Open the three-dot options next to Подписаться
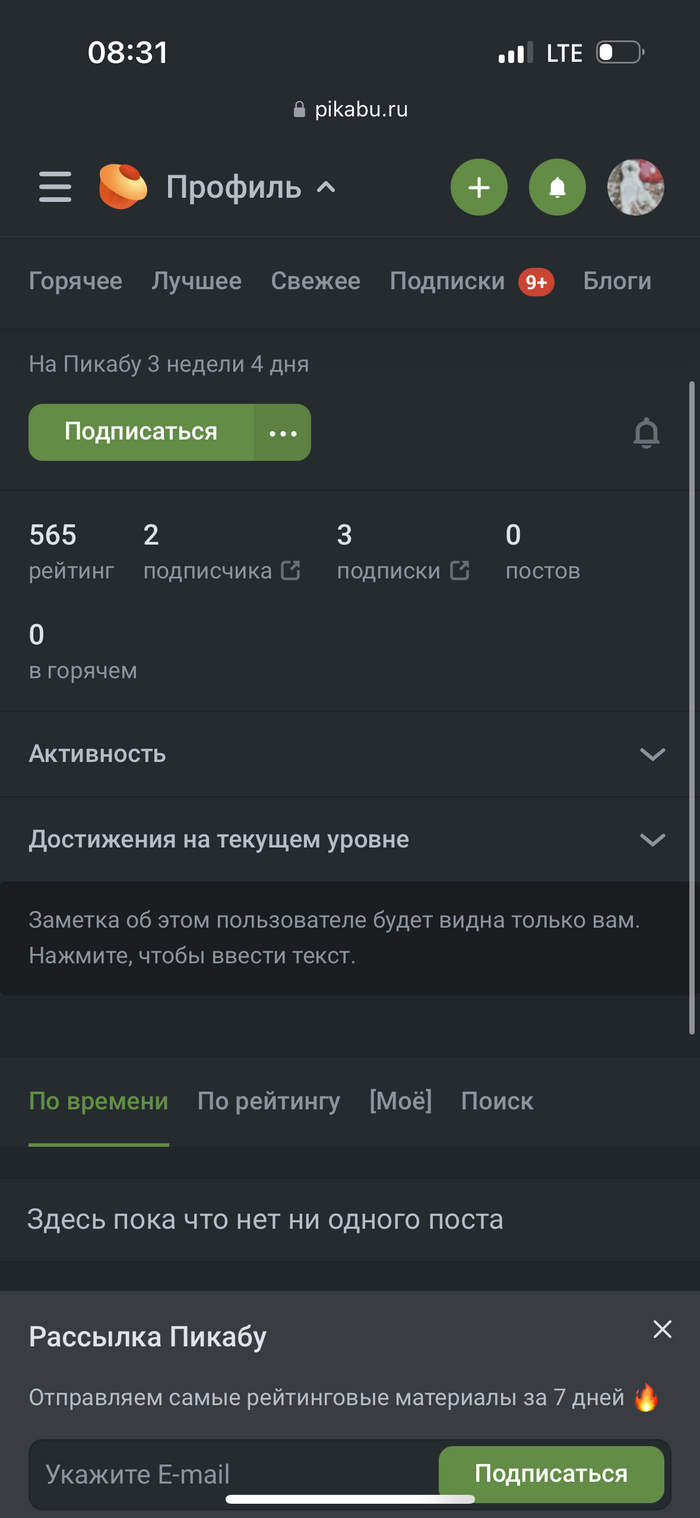 pyautogui.click(x=283, y=433)
